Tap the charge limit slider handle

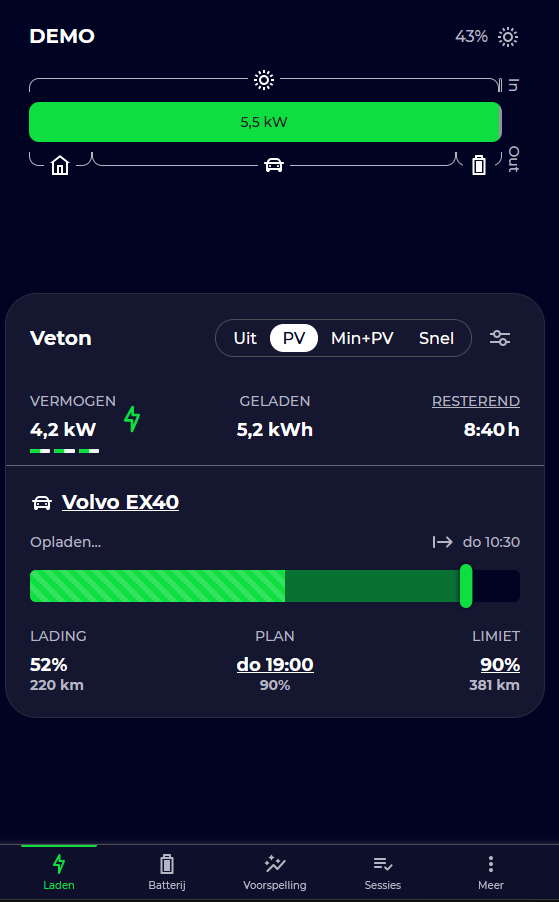[466, 586]
